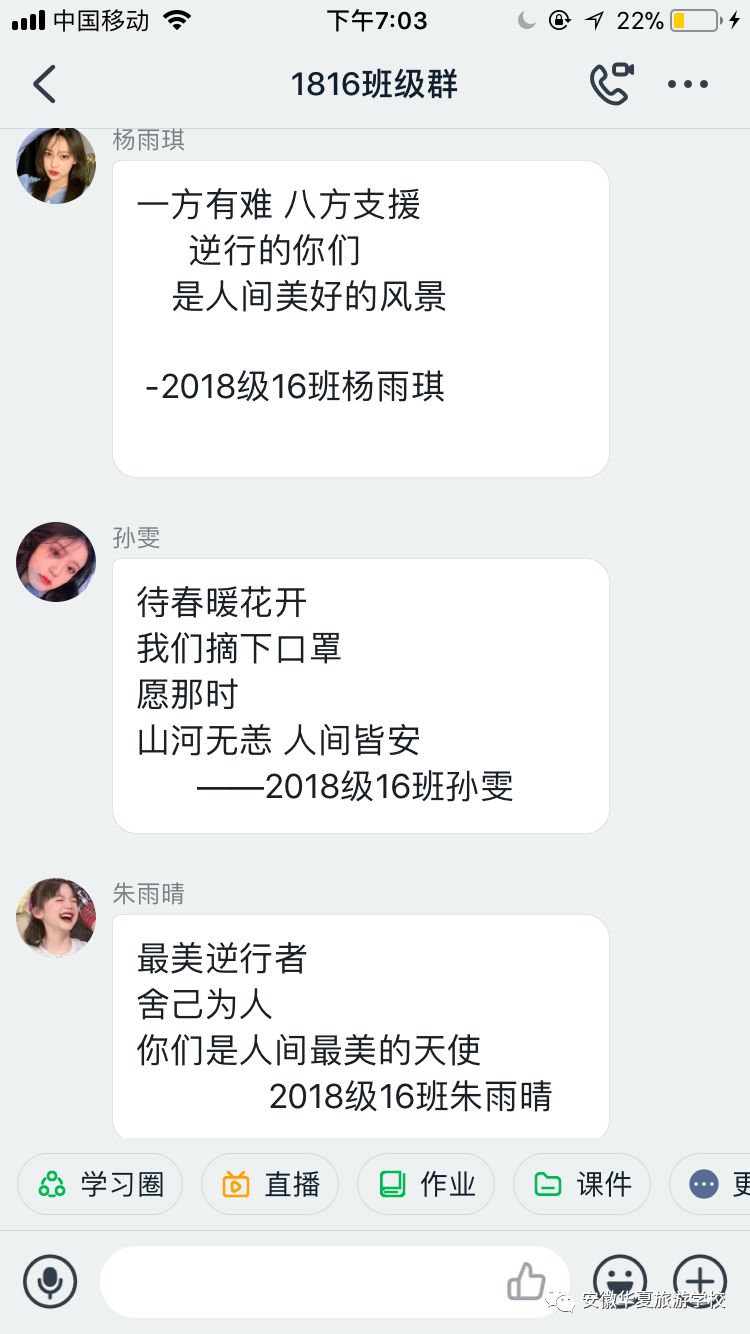
Task: Open the 学习圈 shortcut
Action: coord(100,1185)
